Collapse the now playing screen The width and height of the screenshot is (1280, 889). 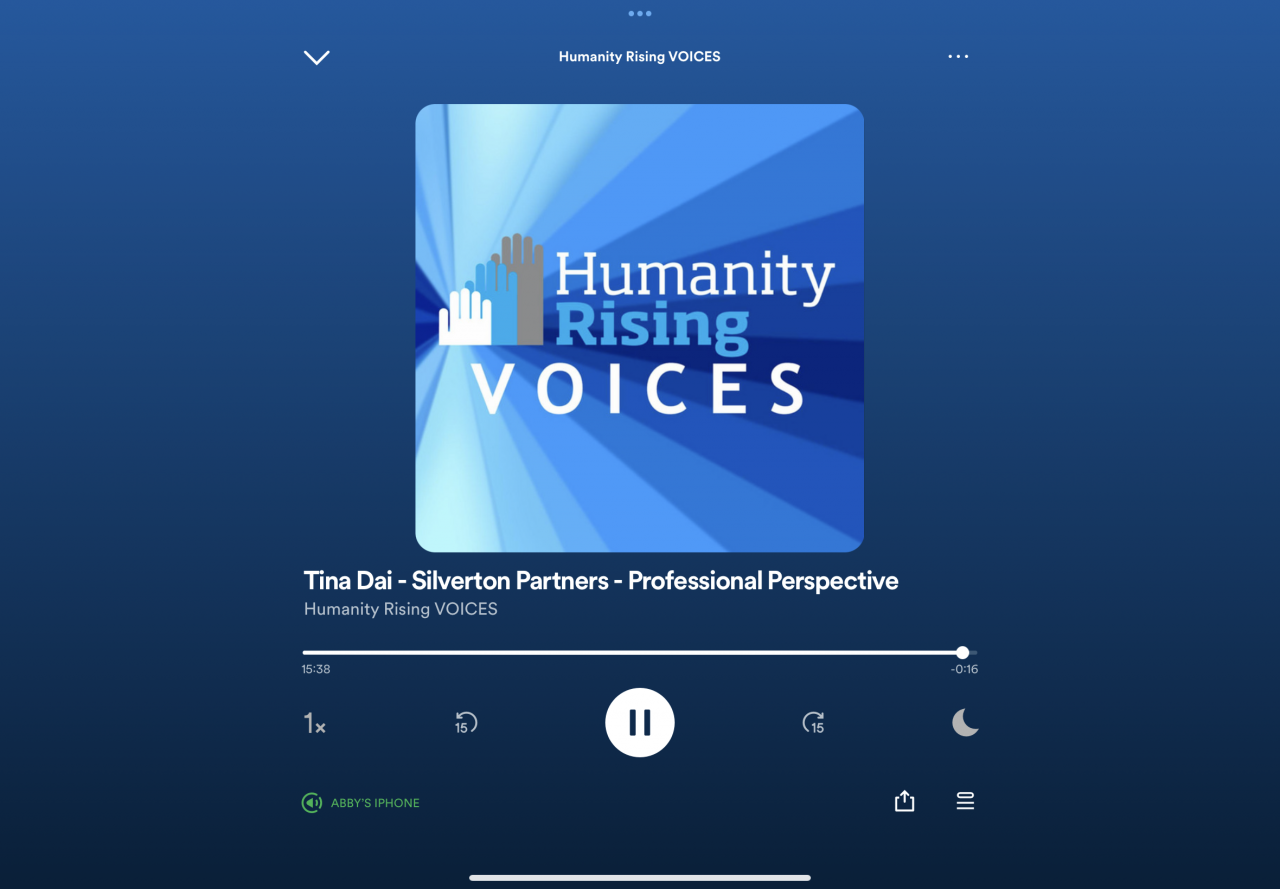coord(316,58)
